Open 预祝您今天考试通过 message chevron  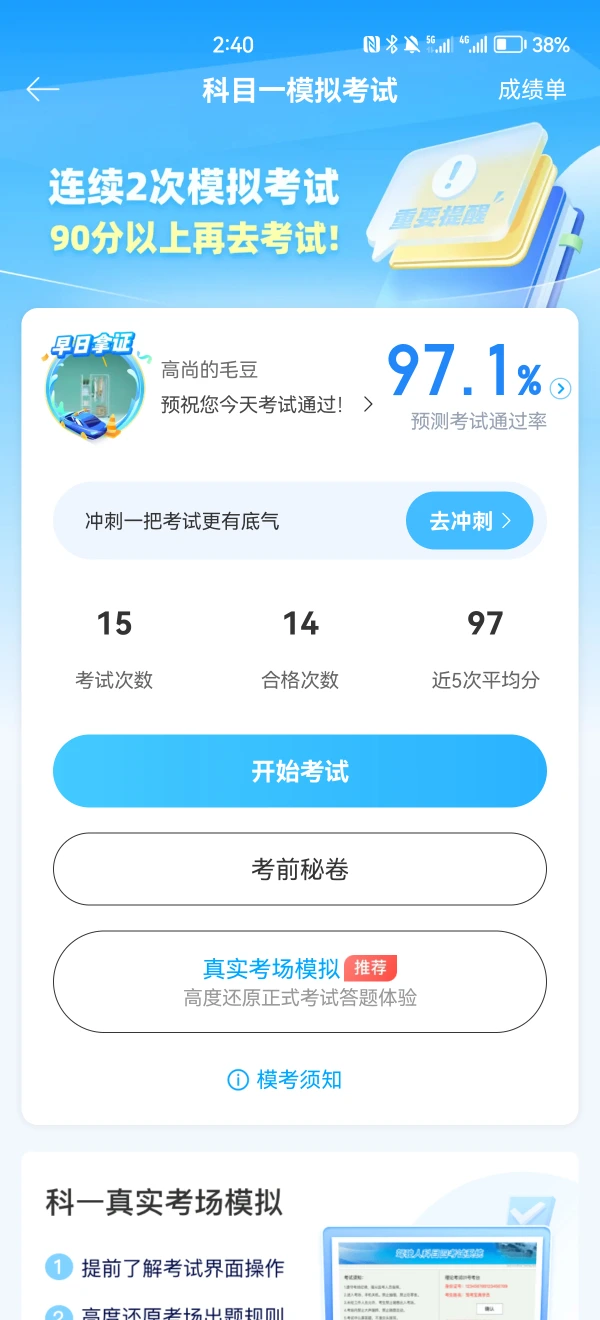[368, 404]
